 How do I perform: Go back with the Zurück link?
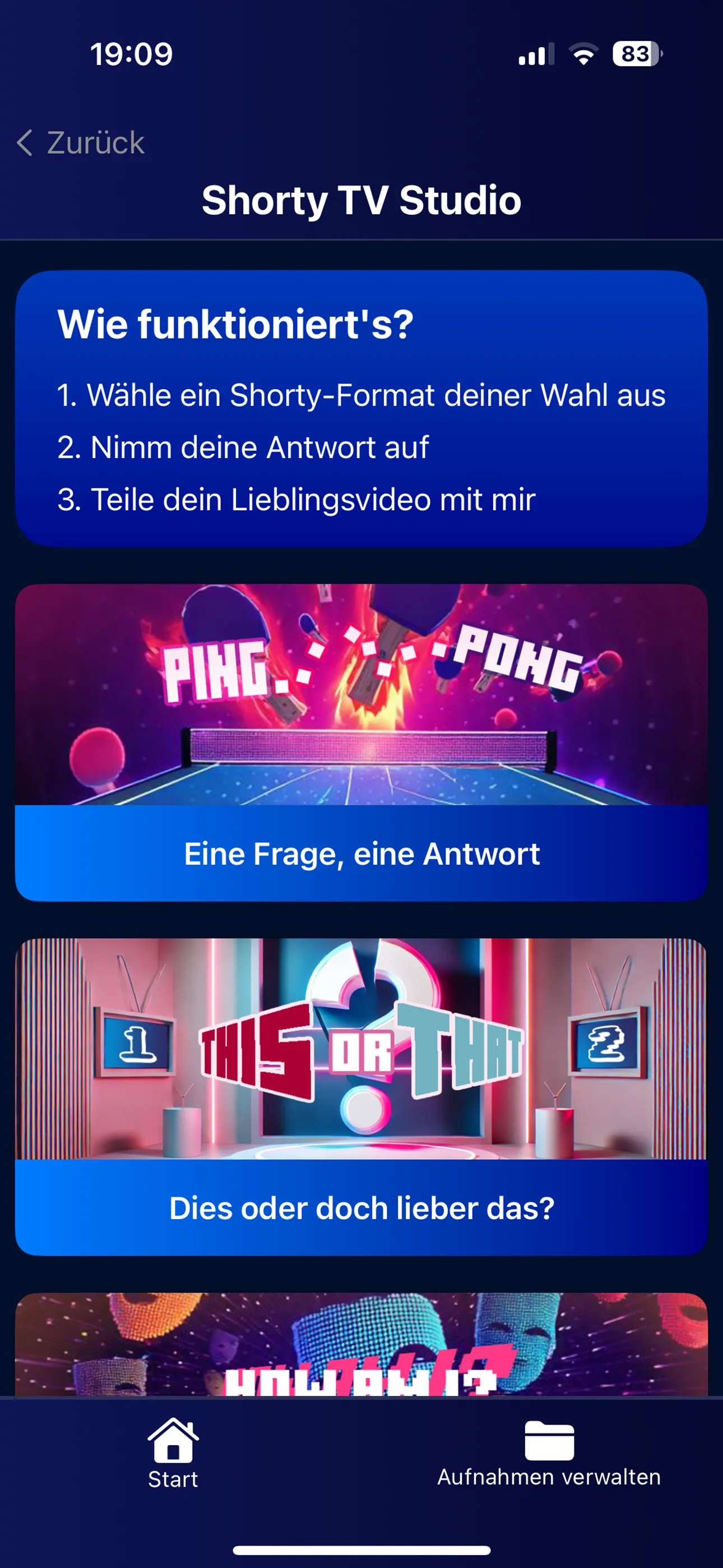tap(79, 142)
